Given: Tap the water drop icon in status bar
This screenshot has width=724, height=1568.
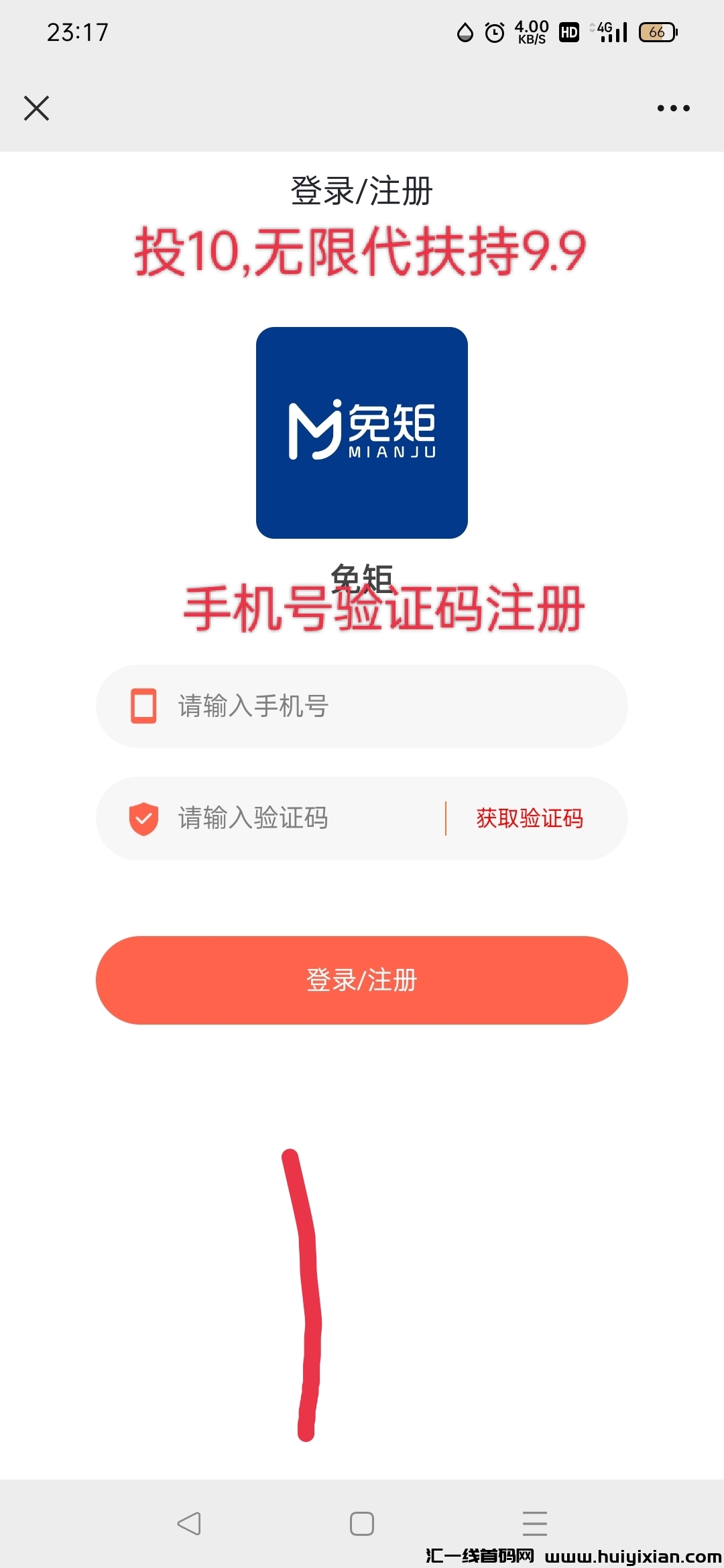Looking at the screenshot, I should pyautogui.click(x=466, y=31).
